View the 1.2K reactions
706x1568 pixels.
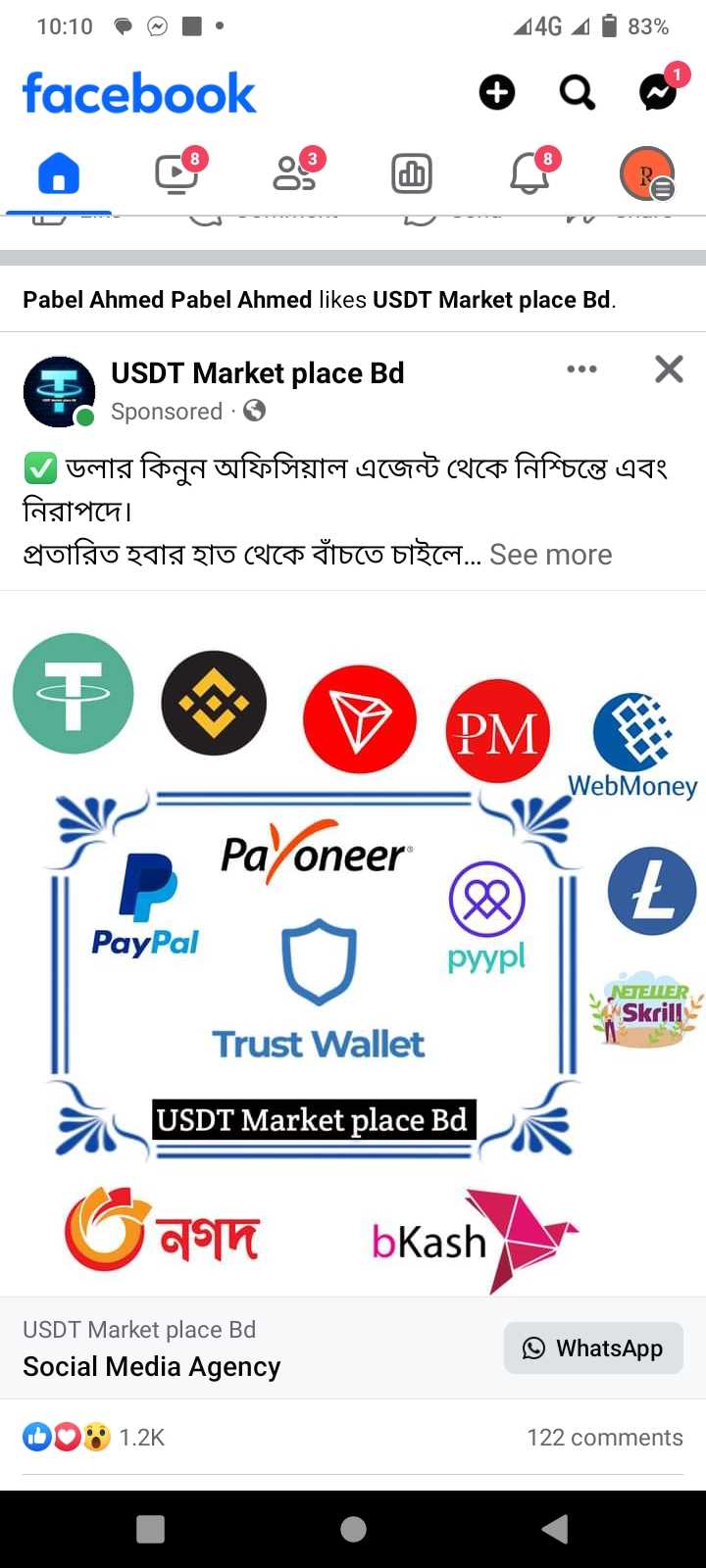(x=93, y=1438)
